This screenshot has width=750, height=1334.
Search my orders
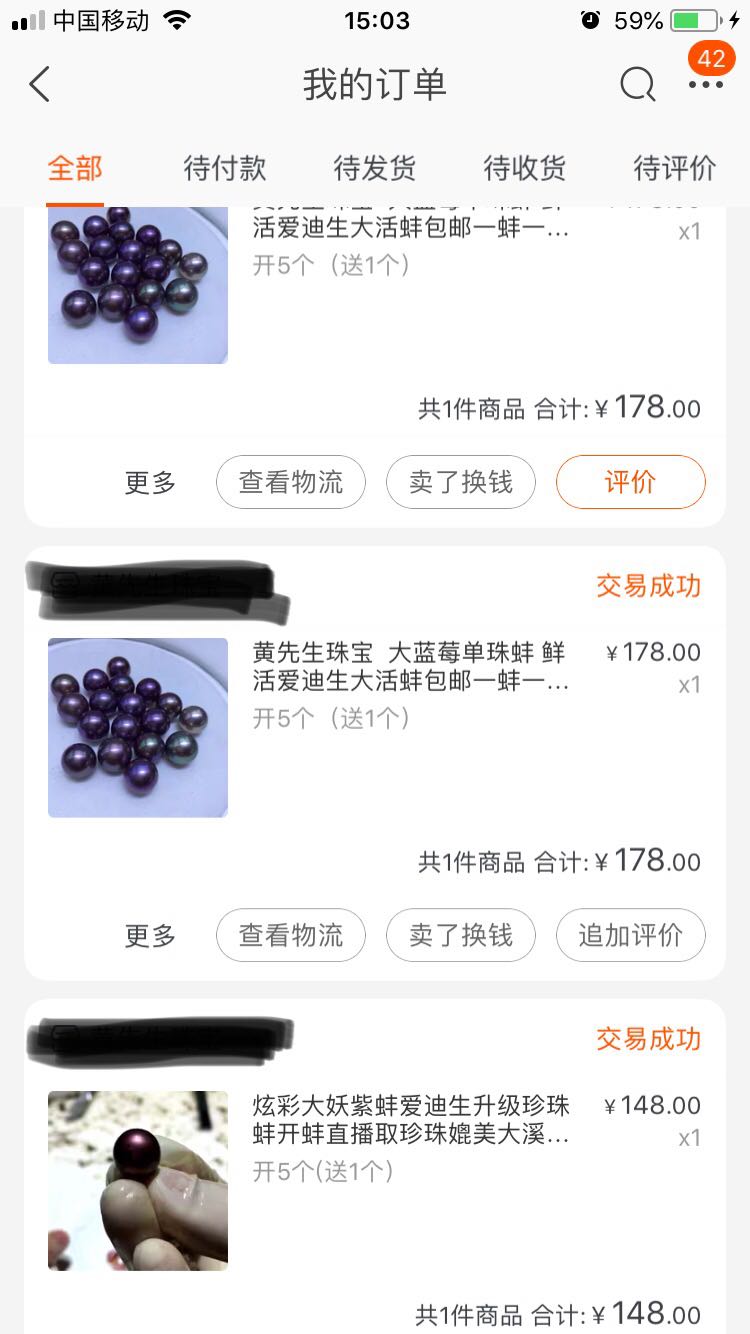637,85
